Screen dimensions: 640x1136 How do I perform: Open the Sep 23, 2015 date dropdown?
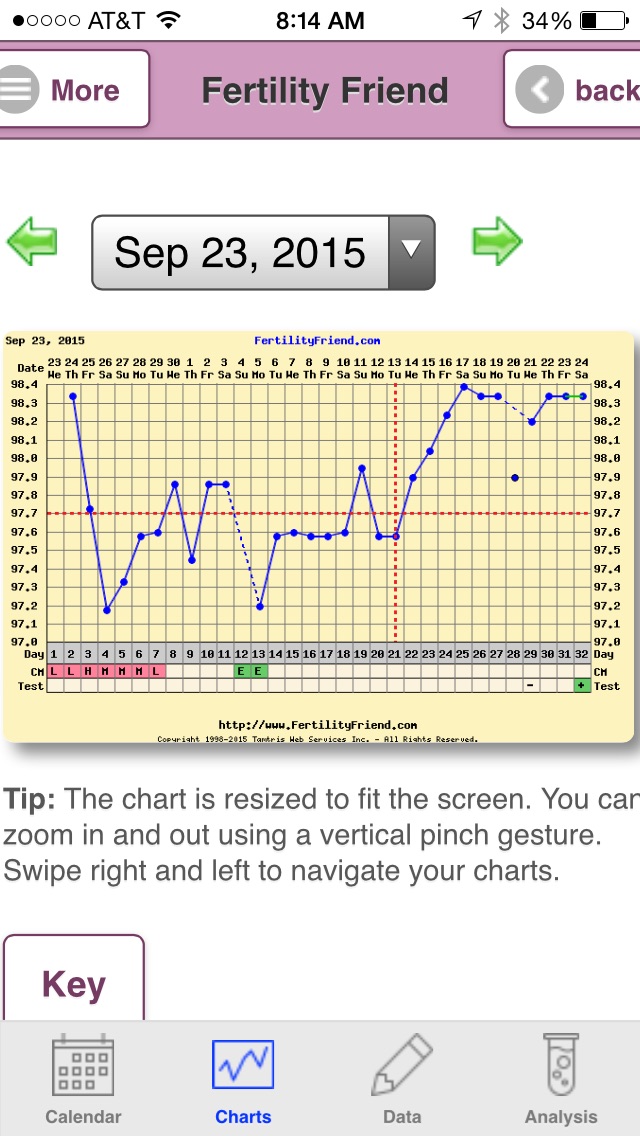(x=263, y=252)
